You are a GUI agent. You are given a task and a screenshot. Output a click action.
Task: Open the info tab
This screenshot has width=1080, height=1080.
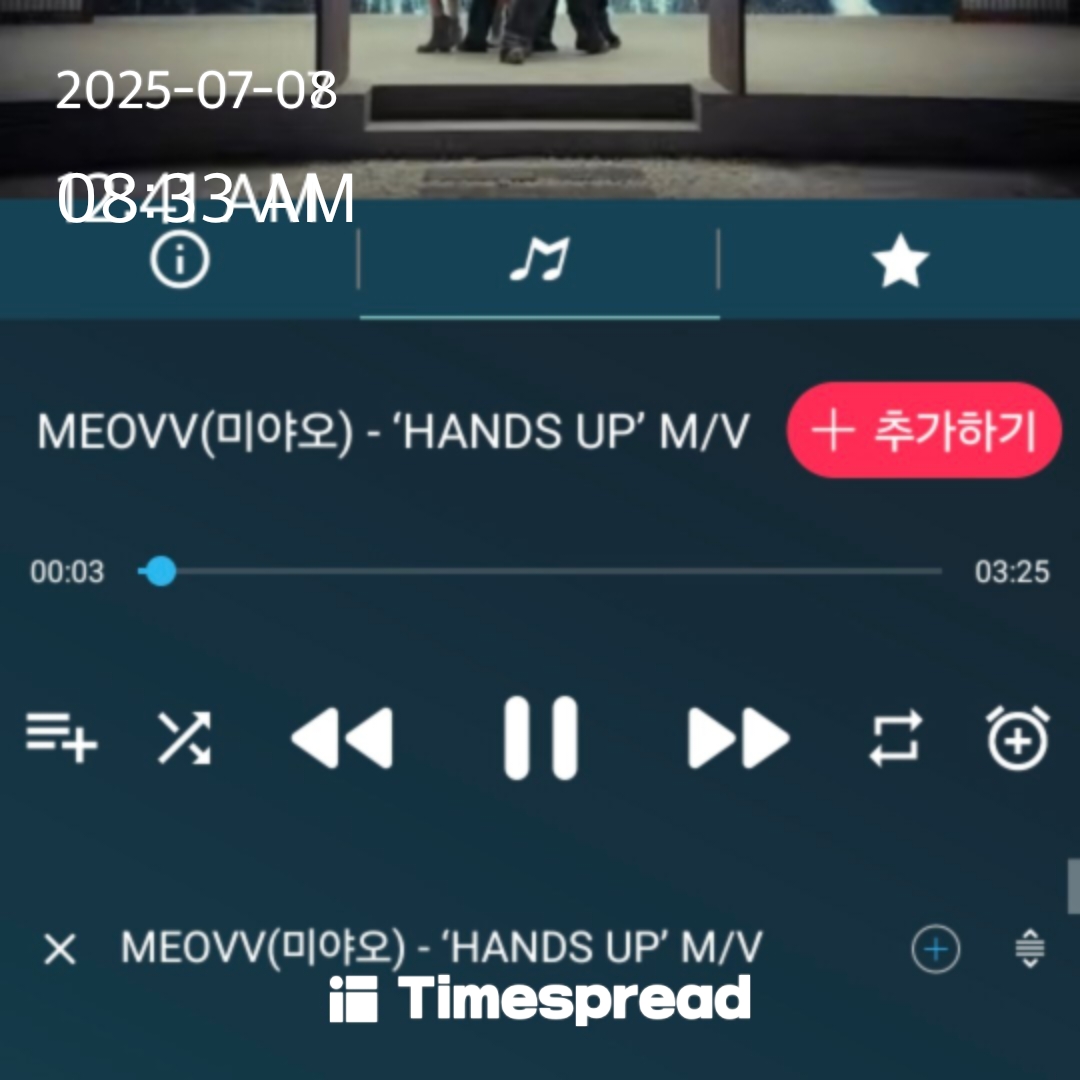point(180,262)
